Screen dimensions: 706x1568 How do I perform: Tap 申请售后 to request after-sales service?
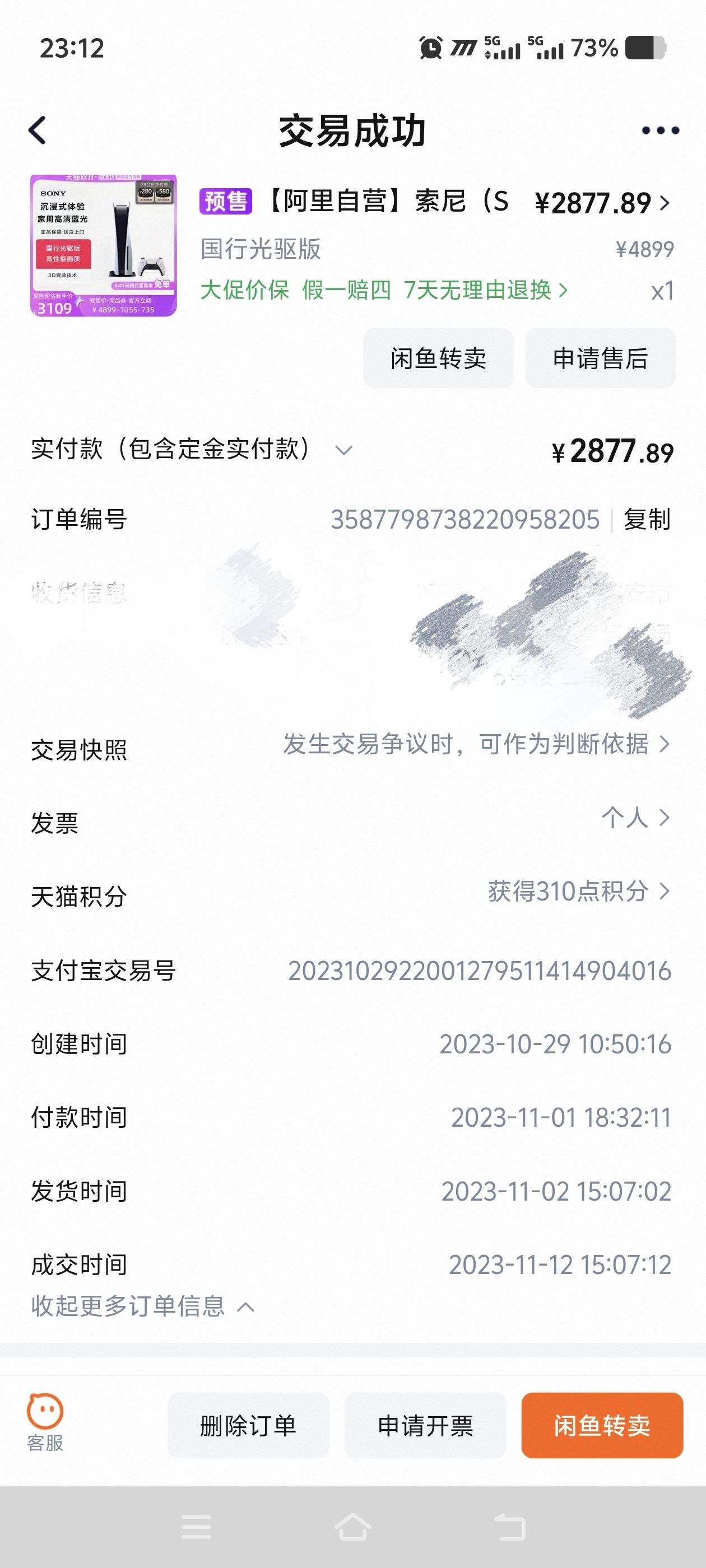pos(600,358)
